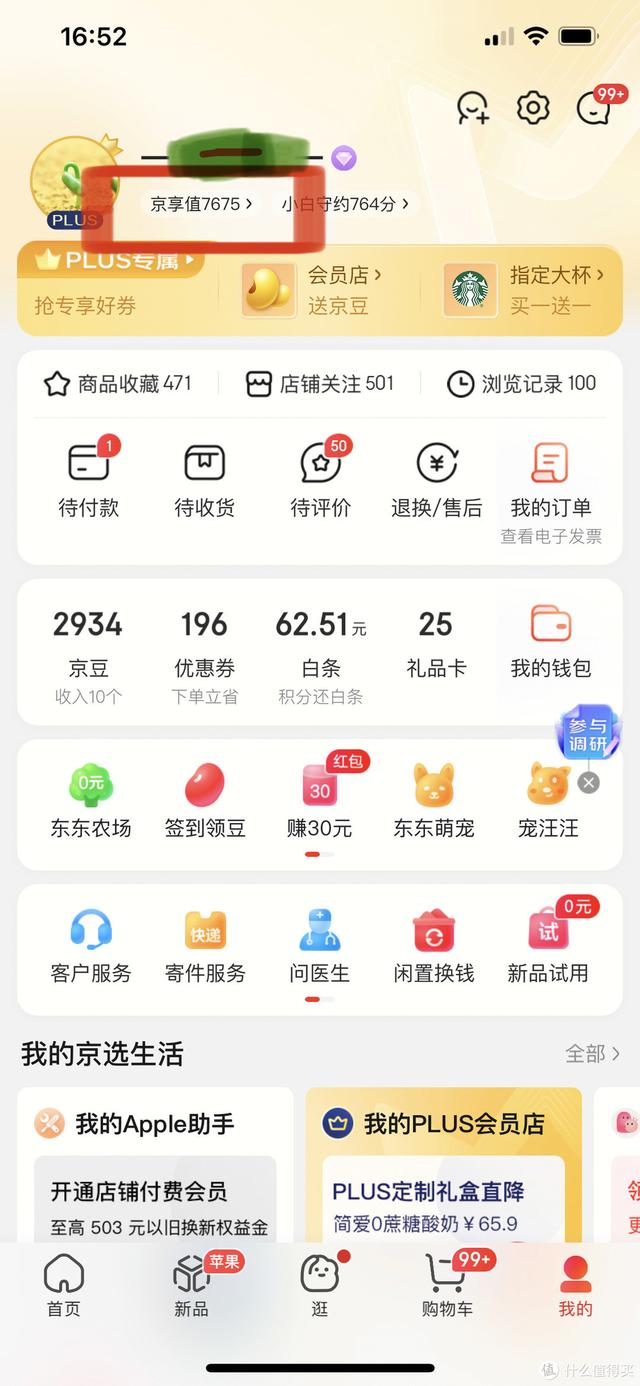Open messages with 99+ badge
Viewport: 640px width, 1386px height.
595,107
